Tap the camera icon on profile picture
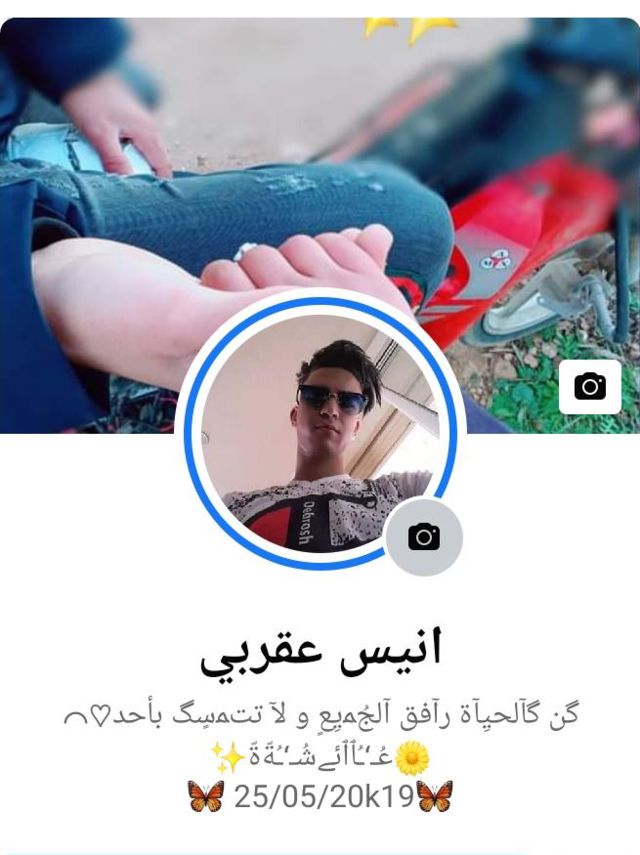Screen dimensions: 640x855 (x=424, y=537)
